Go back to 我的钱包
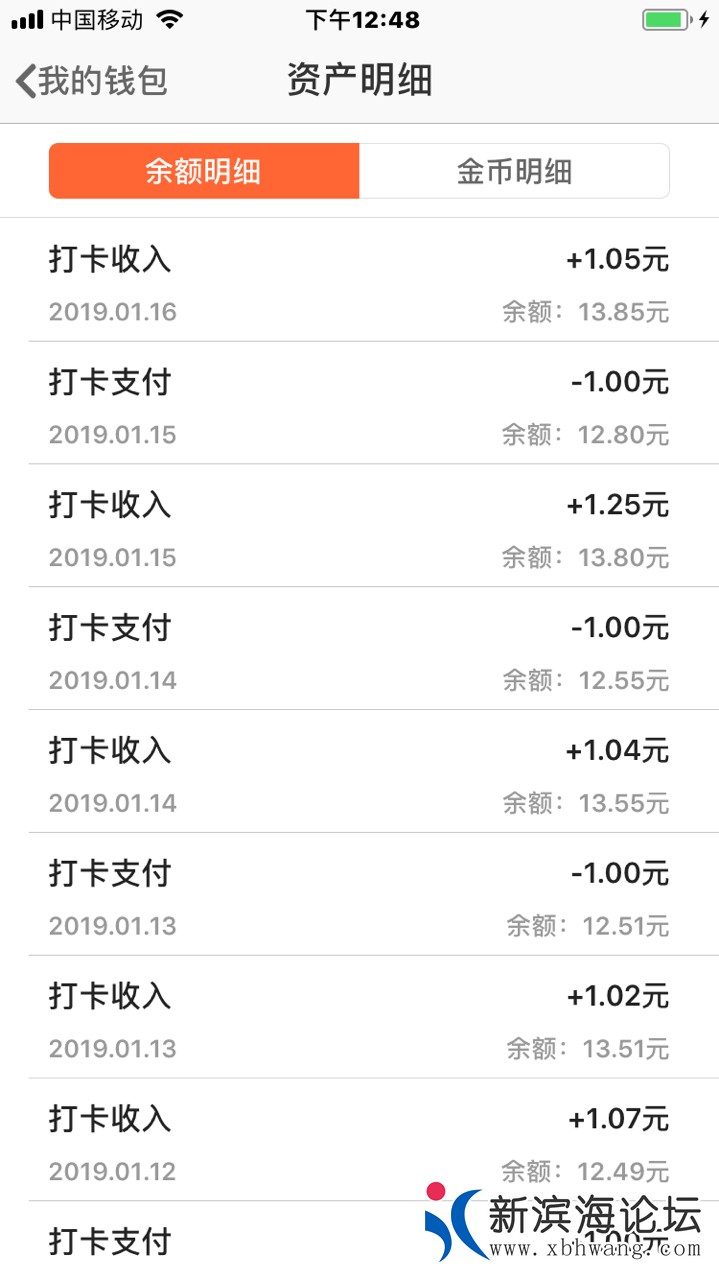 pos(90,81)
